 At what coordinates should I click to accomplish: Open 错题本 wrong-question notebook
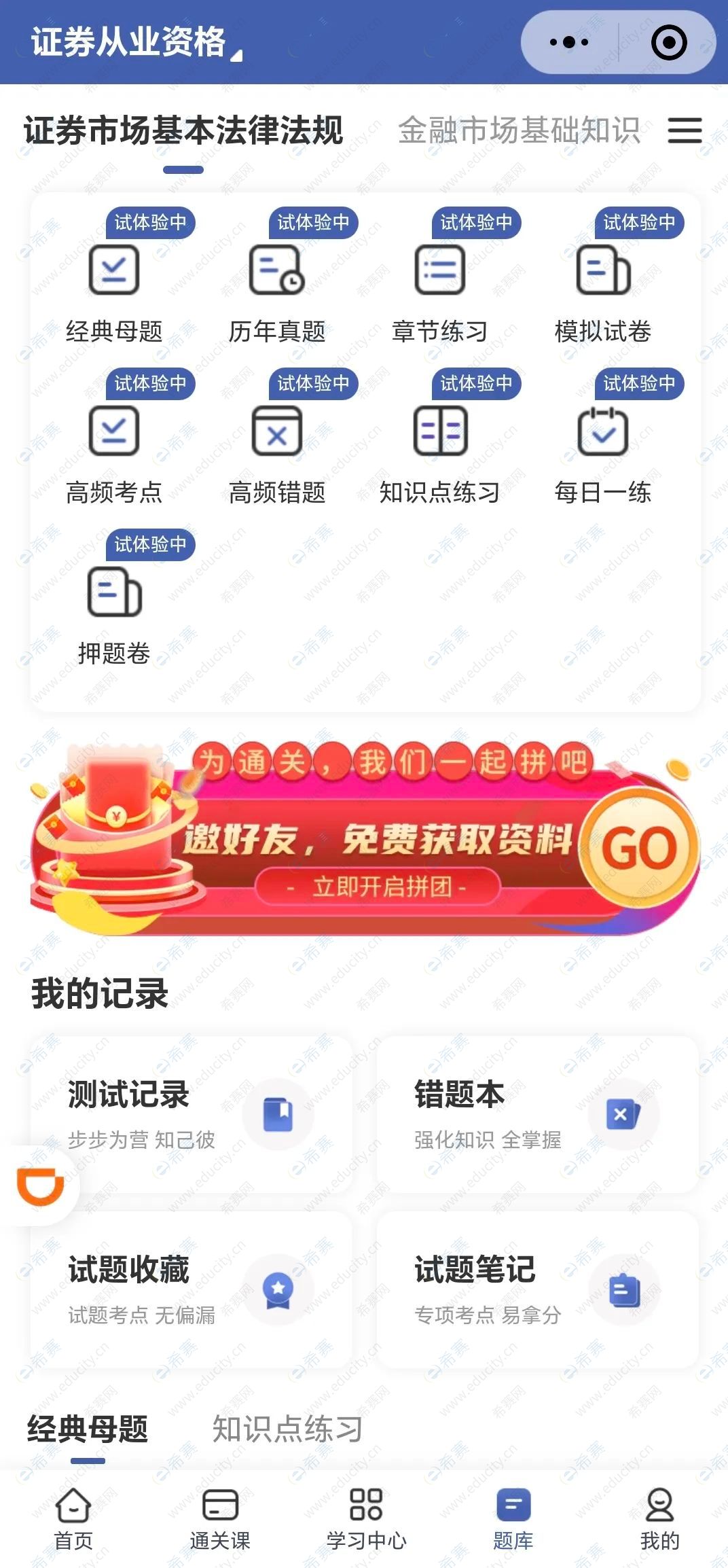click(538, 1114)
